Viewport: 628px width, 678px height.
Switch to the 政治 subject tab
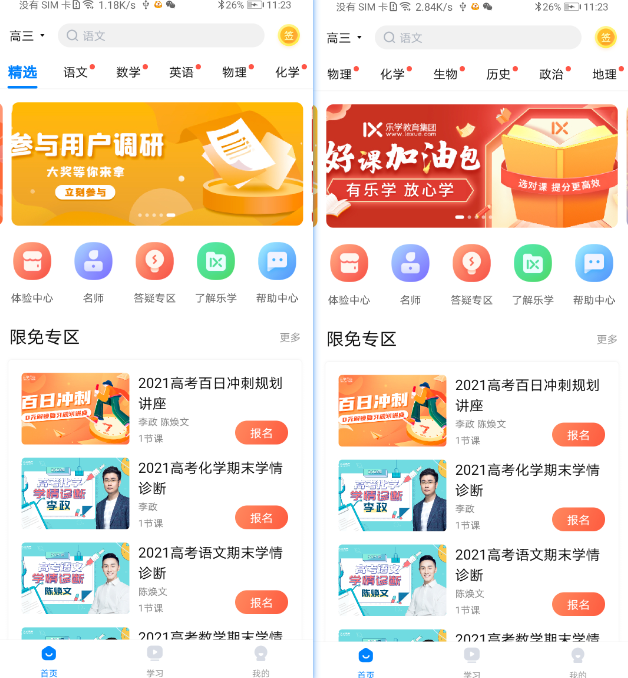pyautogui.click(x=551, y=74)
